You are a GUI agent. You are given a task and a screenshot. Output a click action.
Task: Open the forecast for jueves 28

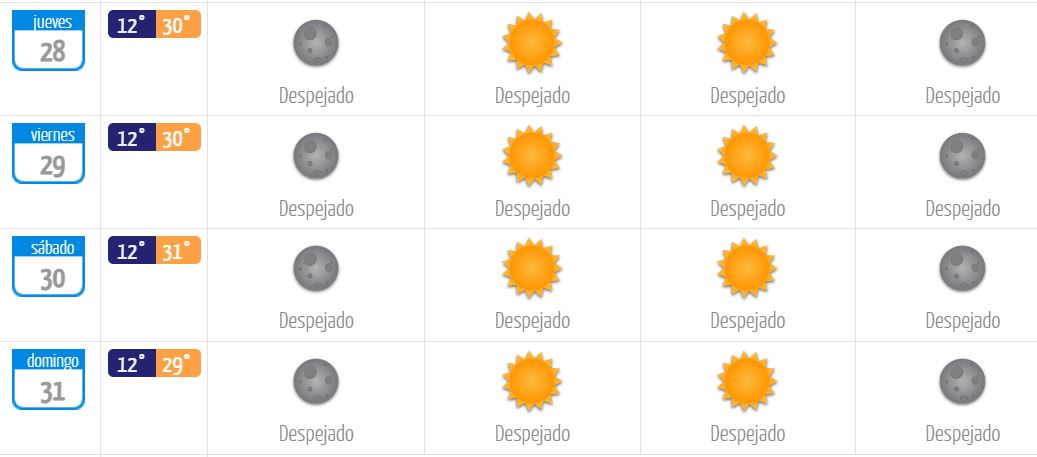pyautogui.click(x=49, y=41)
